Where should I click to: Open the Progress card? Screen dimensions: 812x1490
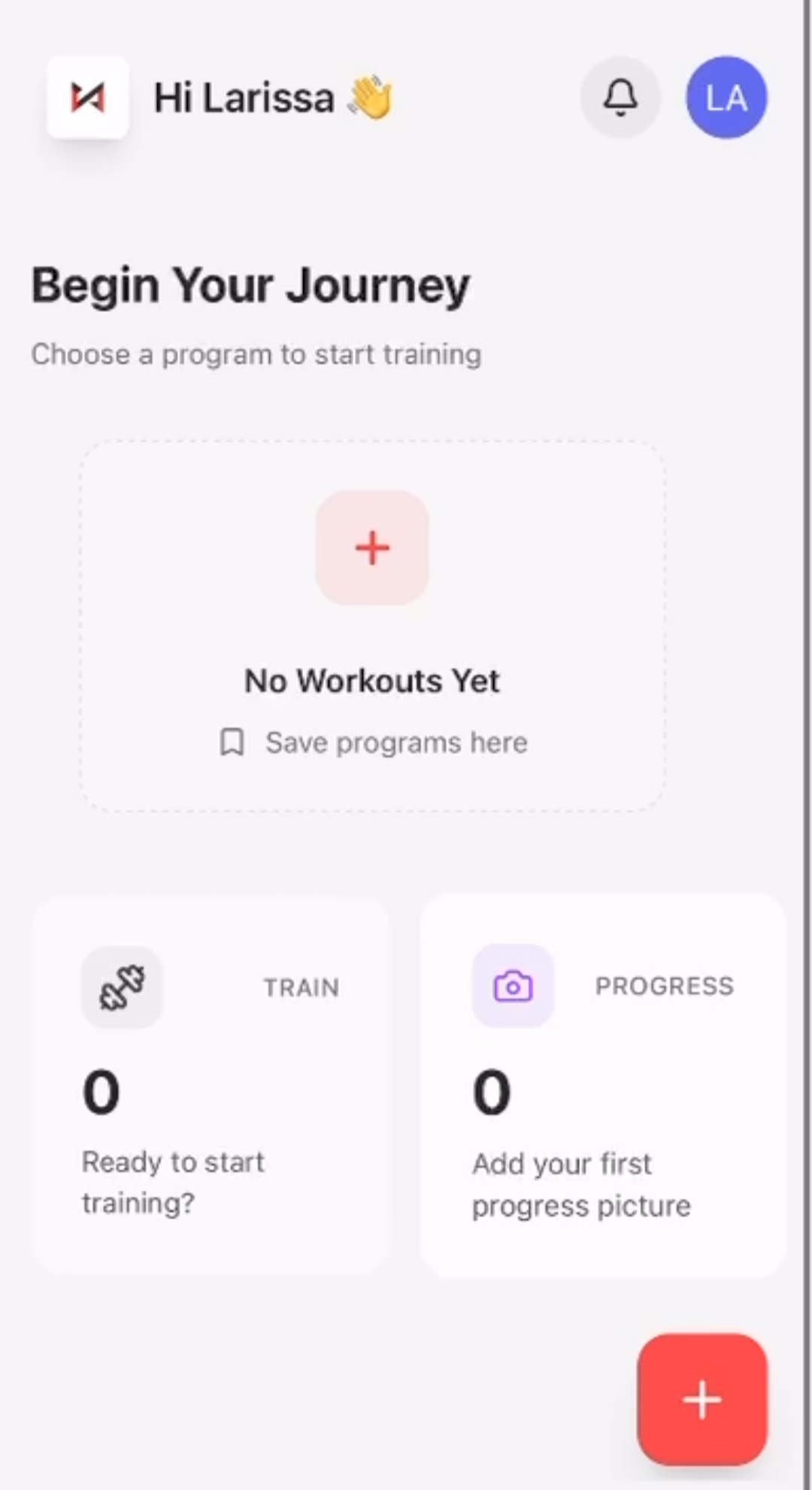603,1085
